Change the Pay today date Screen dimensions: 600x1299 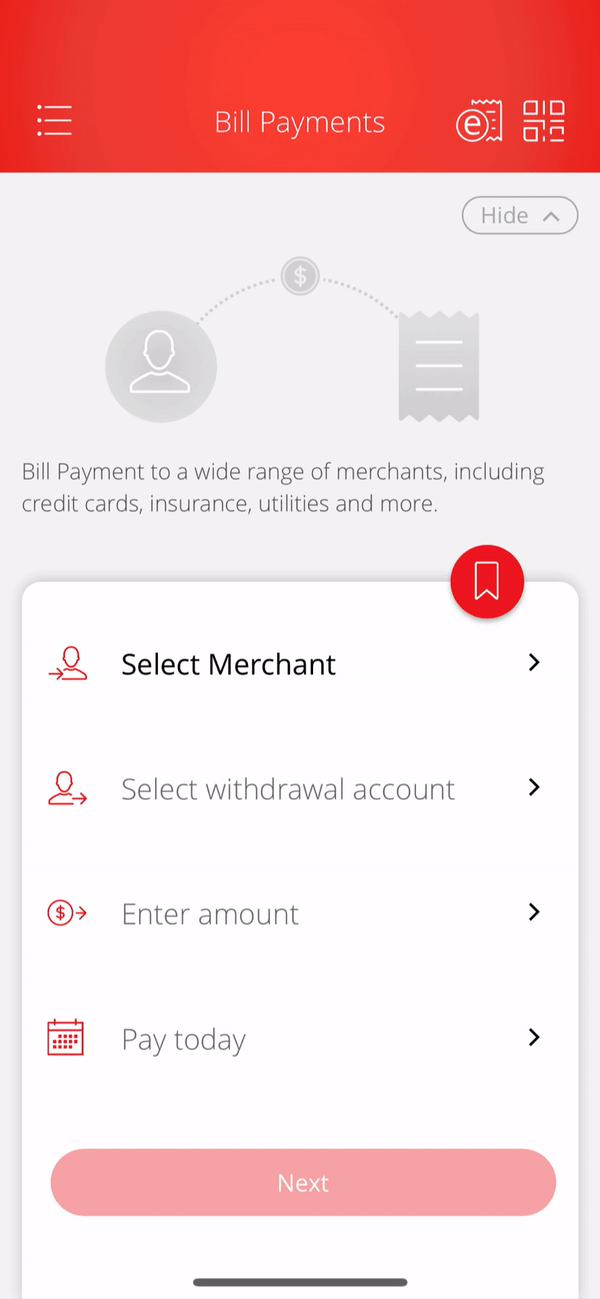pyautogui.click(x=300, y=1039)
